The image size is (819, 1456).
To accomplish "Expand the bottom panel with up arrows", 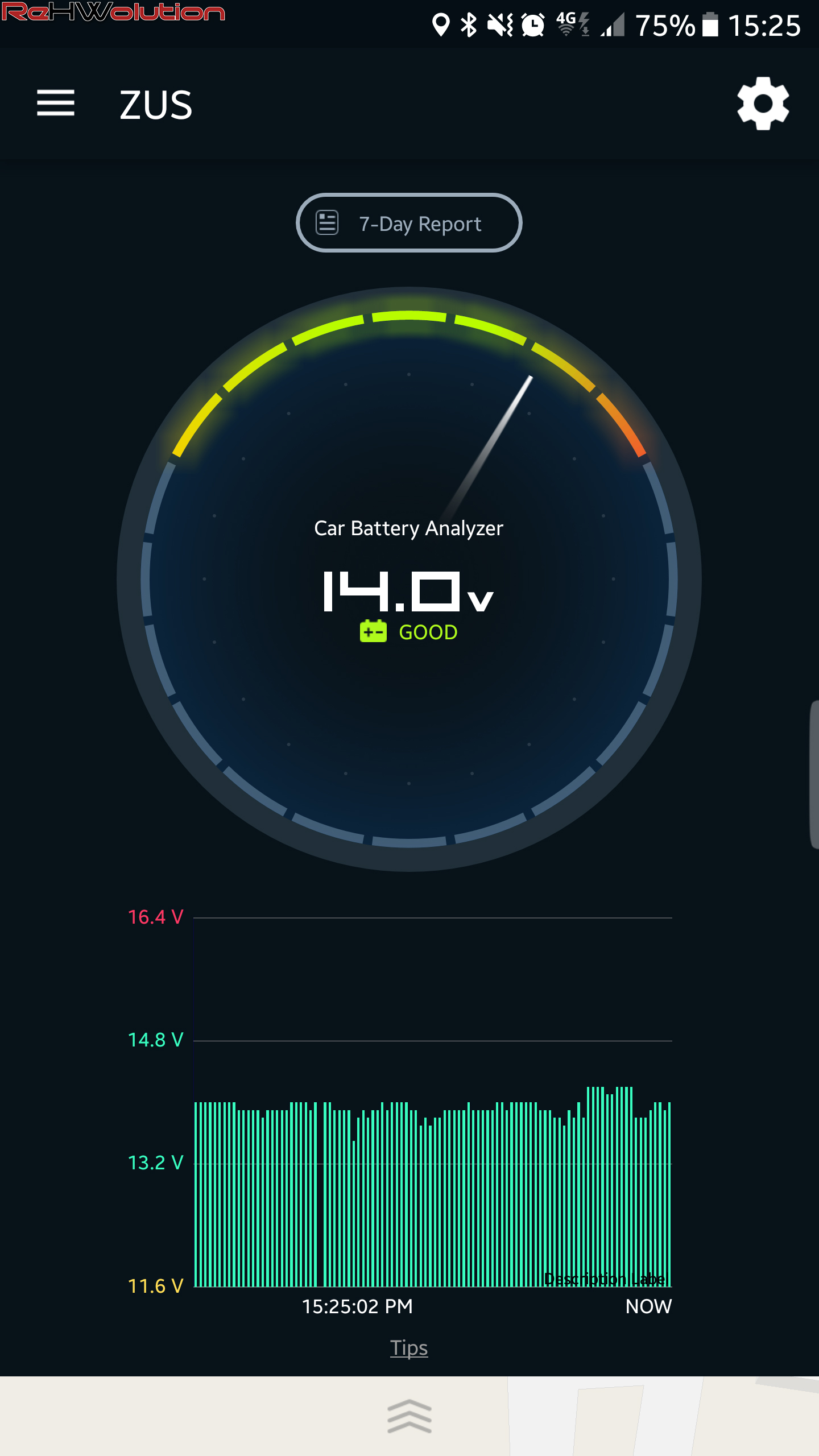I will (x=409, y=1416).
